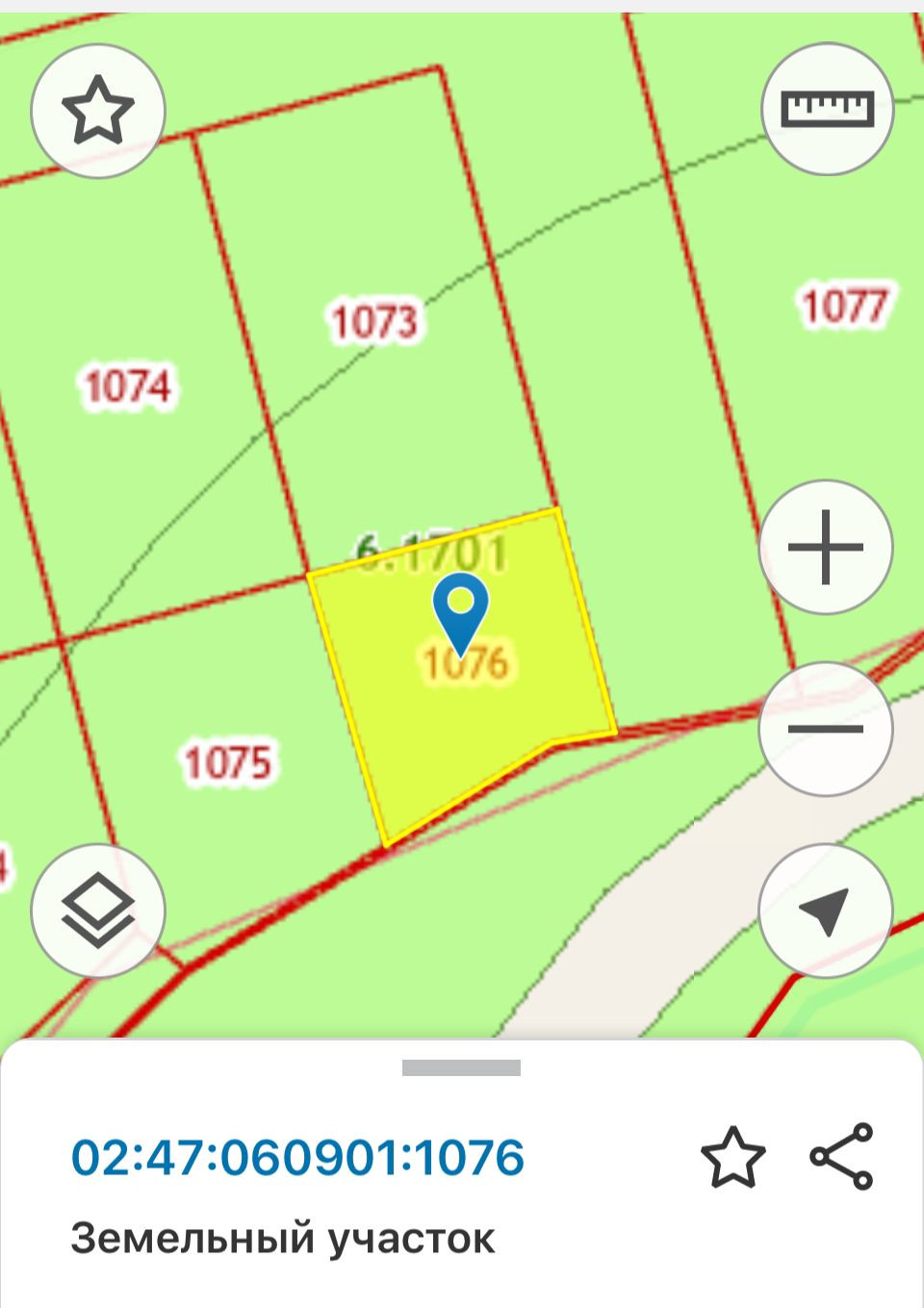Image resolution: width=924 pixels, height=1308 pixels.
Task: Zoom out with the minus button
Action: pos(825,729)
